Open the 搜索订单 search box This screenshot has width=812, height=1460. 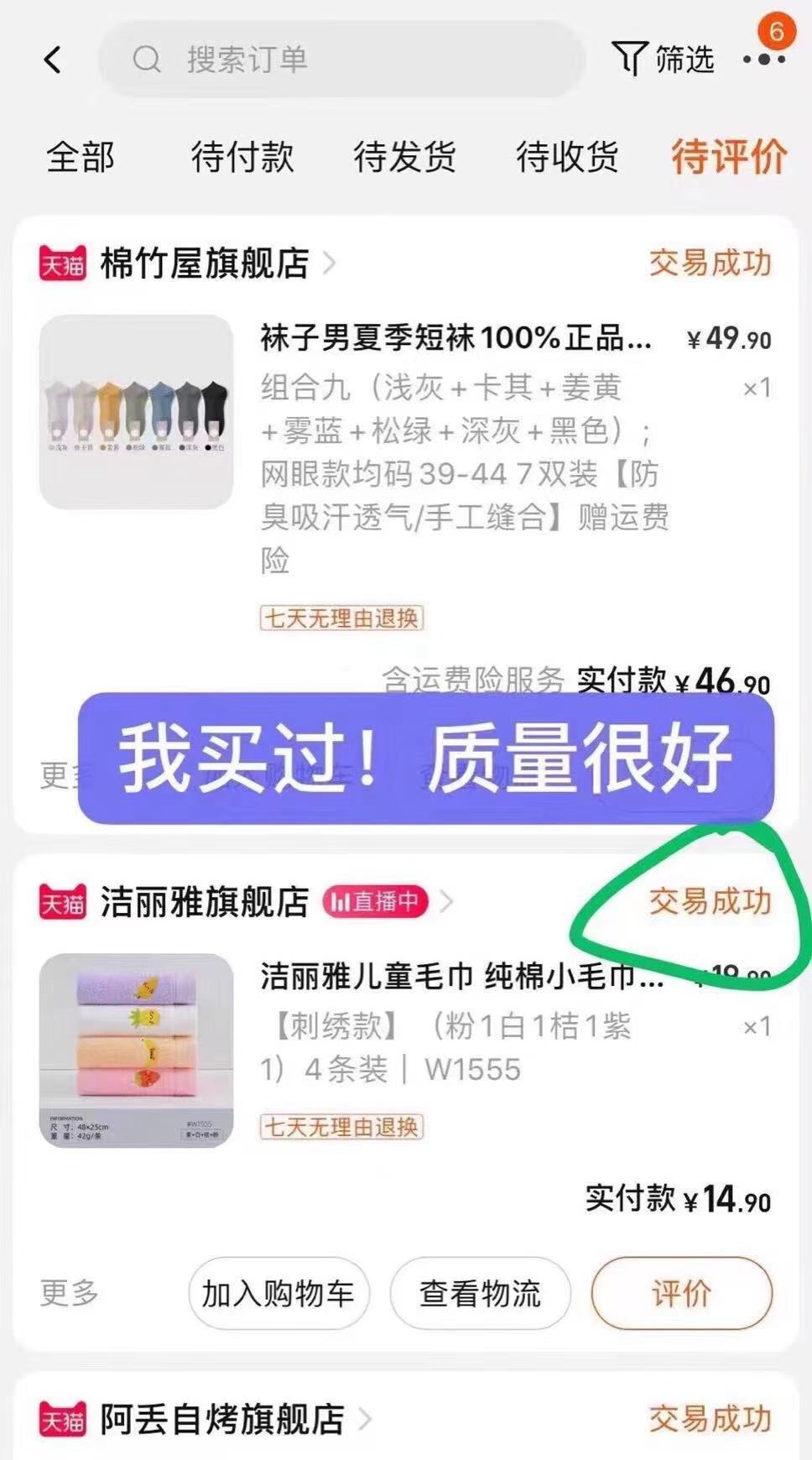(x=341, y=60)
